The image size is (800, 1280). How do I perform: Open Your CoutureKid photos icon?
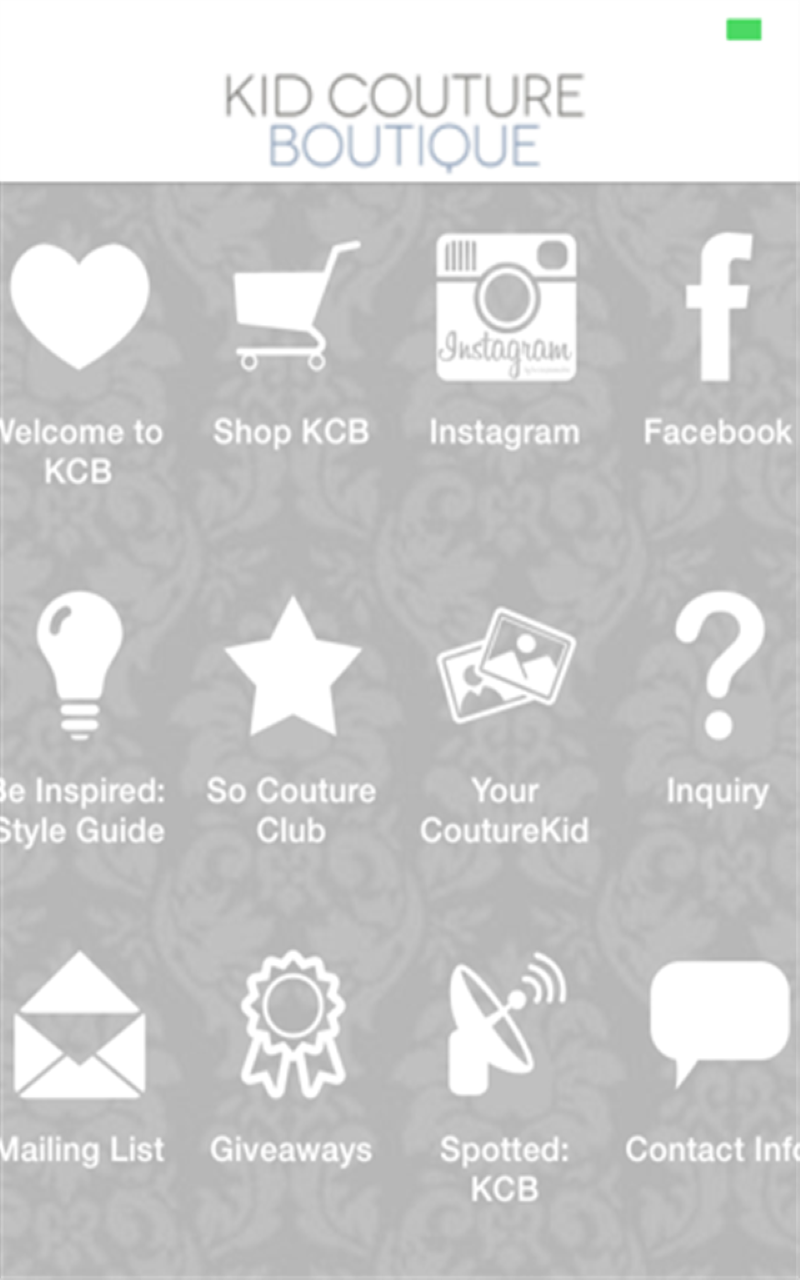[x=505, y=660]
